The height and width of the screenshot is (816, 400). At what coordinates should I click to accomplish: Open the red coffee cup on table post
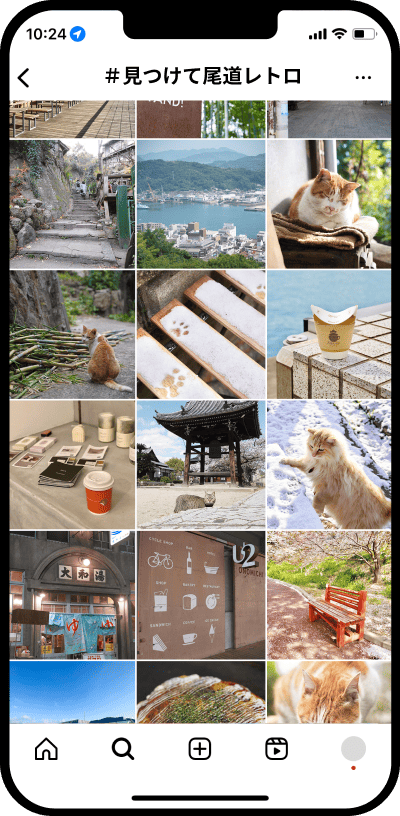pos(72,464)
